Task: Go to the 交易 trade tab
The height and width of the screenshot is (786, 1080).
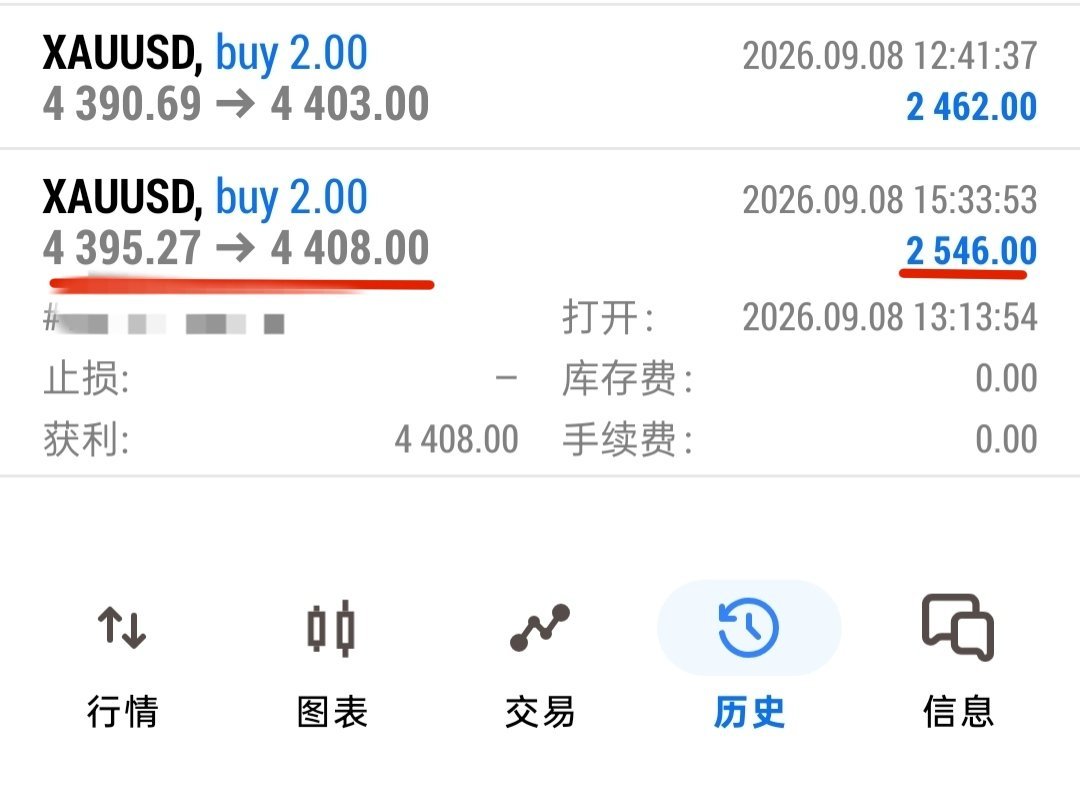Action: click(x=540, y=665)
